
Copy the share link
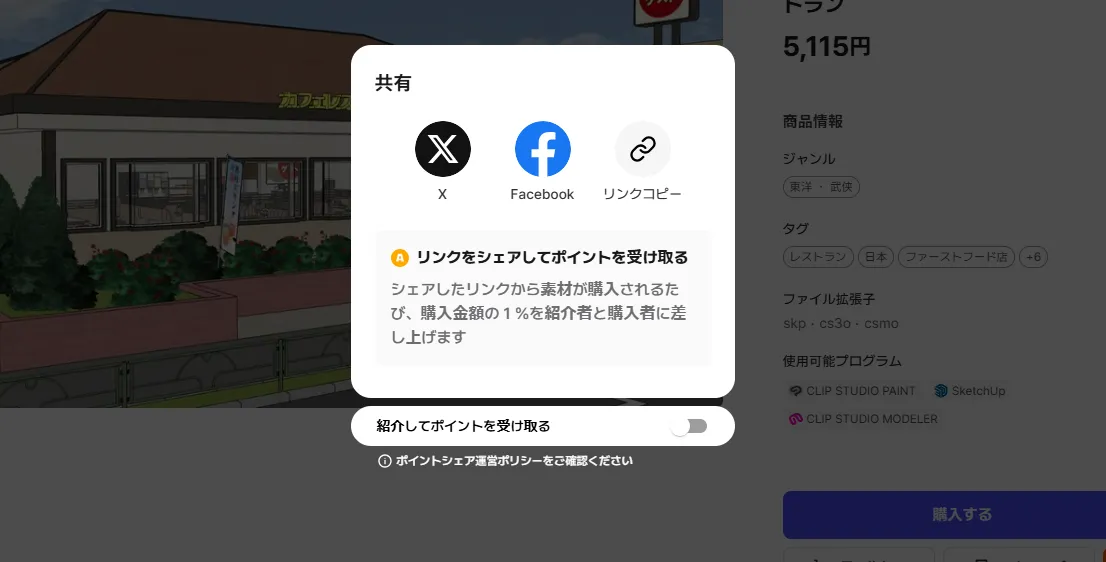pos(642,149)
